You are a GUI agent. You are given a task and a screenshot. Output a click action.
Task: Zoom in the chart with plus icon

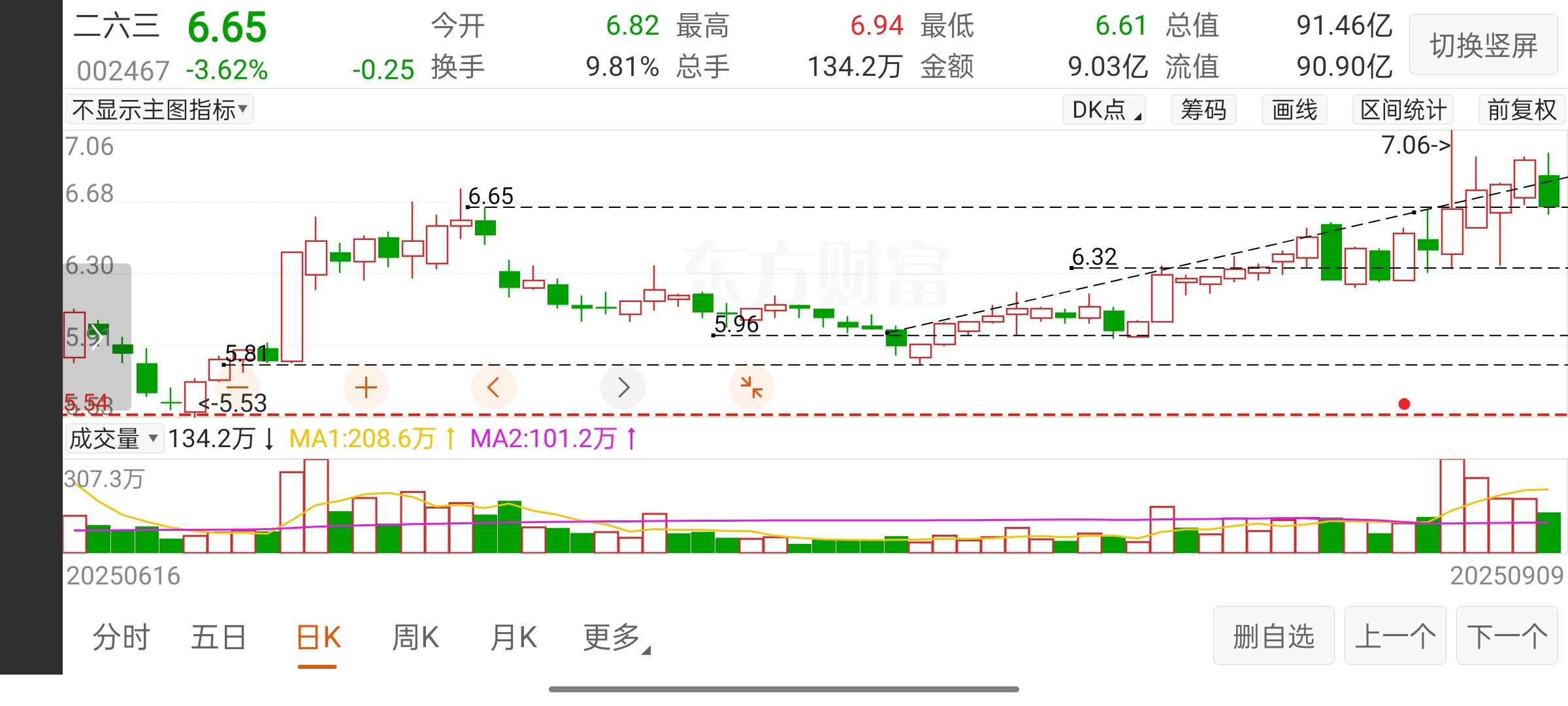tap(366, 388)
